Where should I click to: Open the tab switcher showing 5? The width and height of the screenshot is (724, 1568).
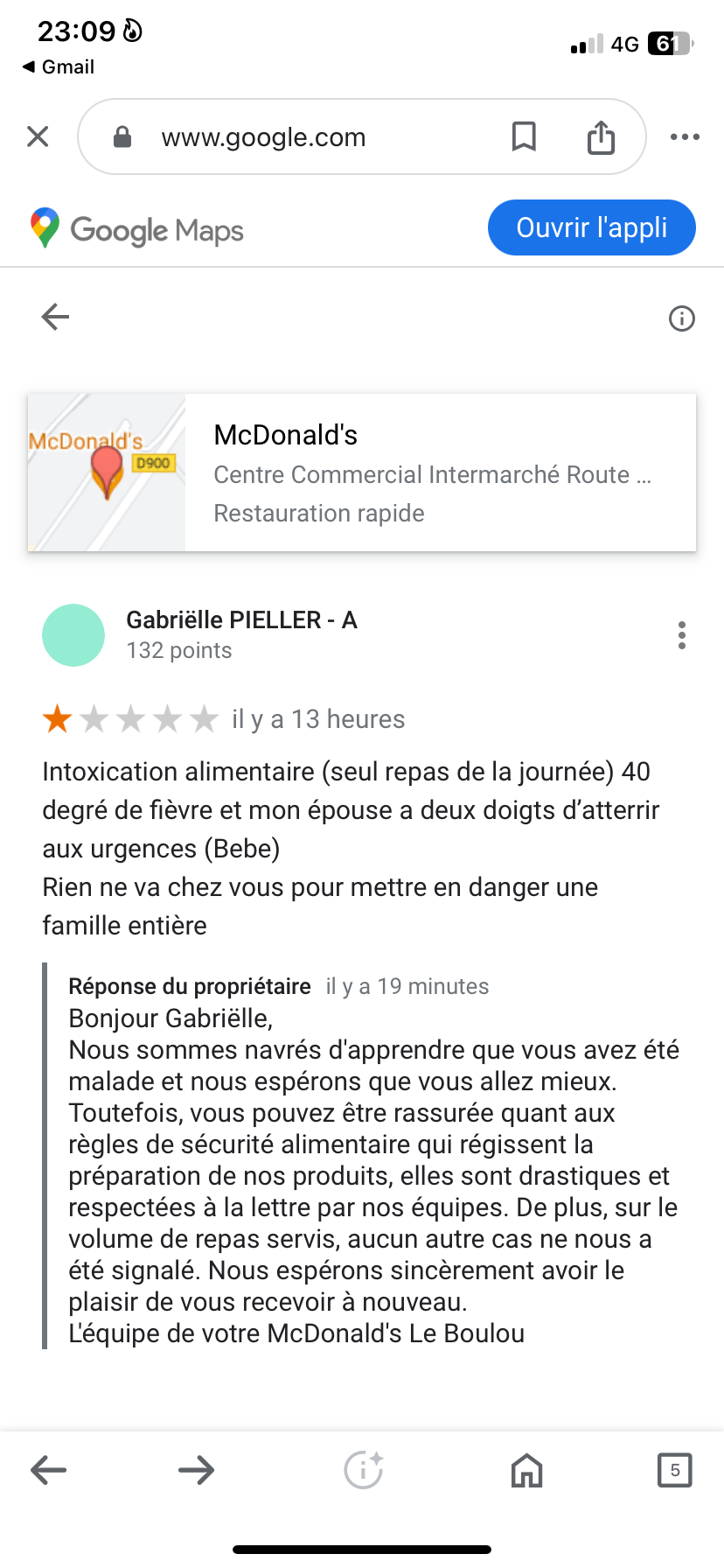674,1470
